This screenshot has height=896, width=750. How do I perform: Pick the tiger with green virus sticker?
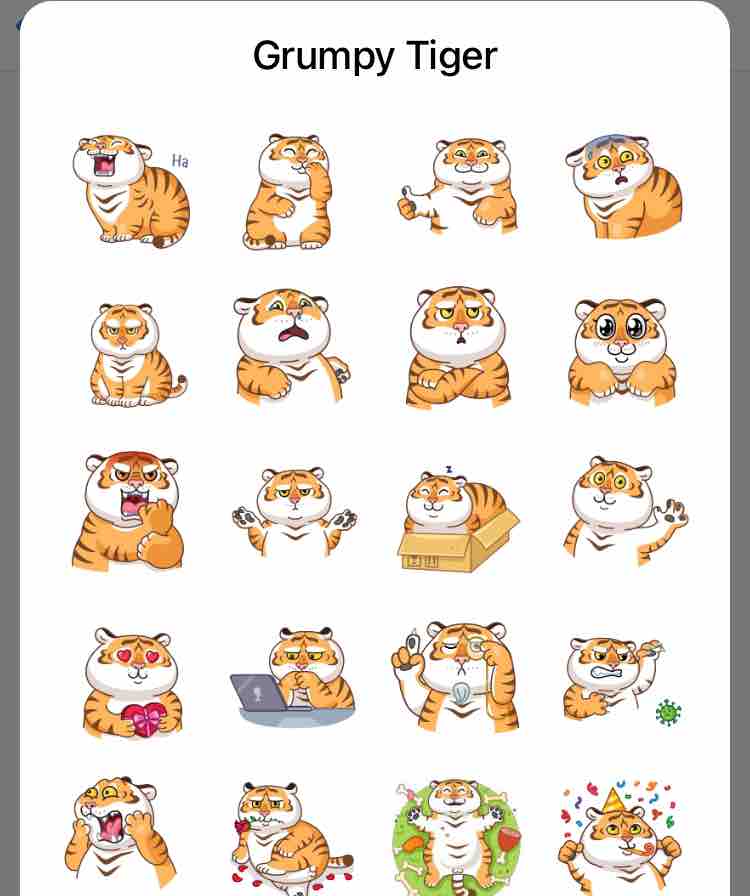620,680
